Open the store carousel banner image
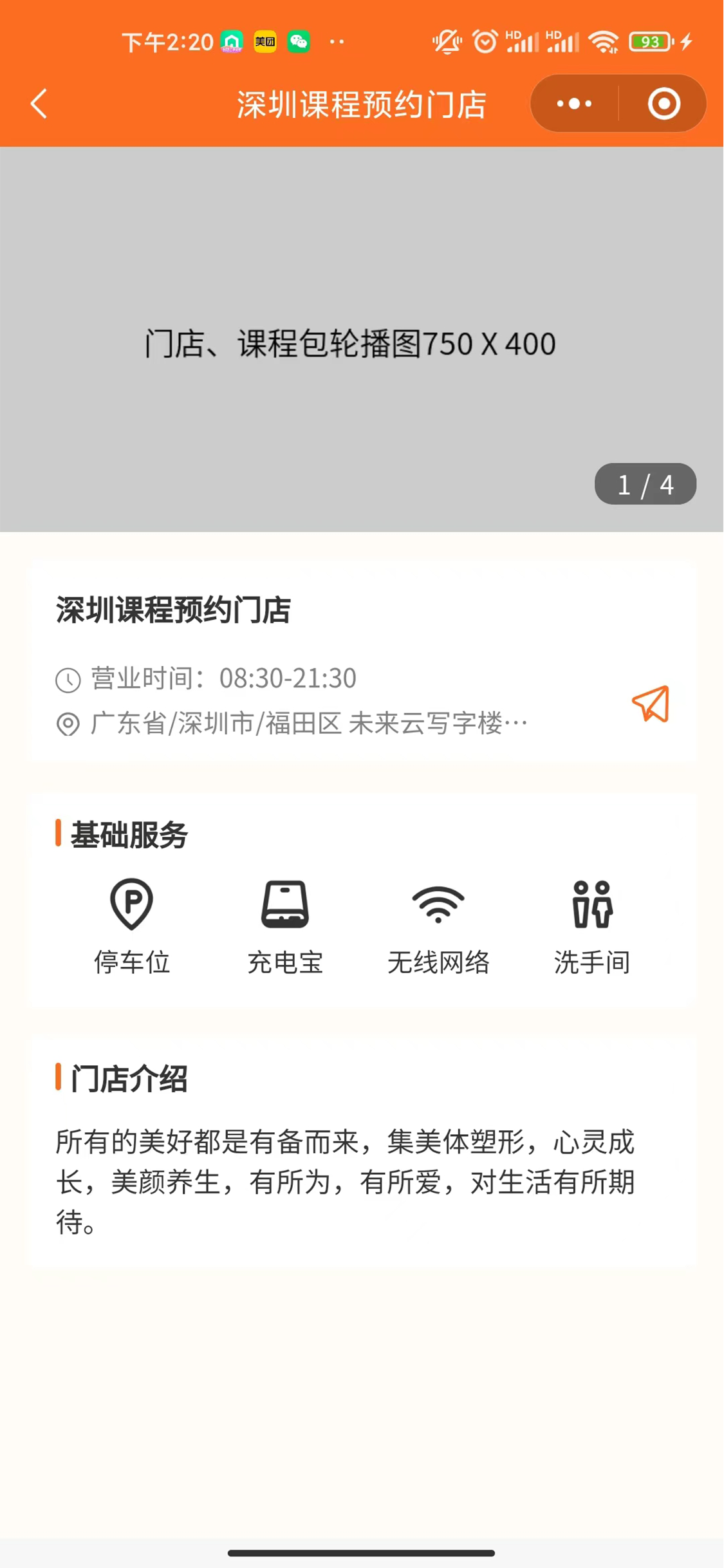This screenshot has height=1568, width=724. coord(362,339)
